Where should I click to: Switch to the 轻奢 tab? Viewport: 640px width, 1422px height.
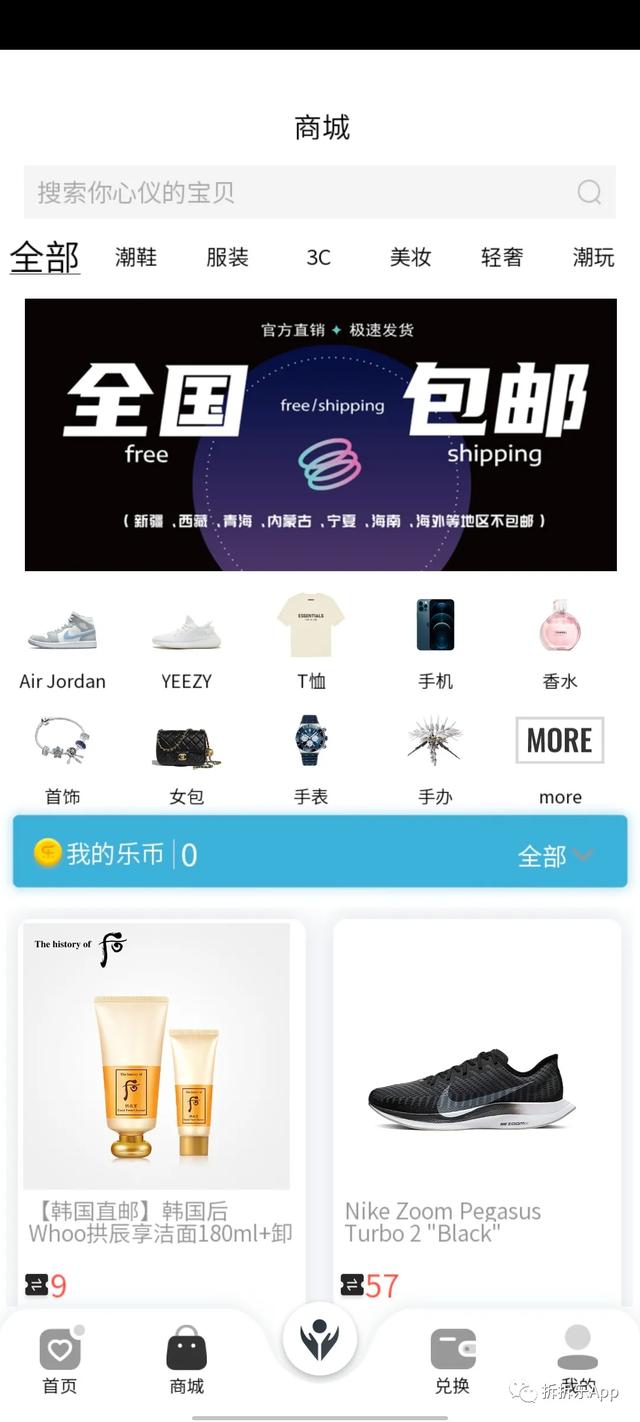click(502, 257)
